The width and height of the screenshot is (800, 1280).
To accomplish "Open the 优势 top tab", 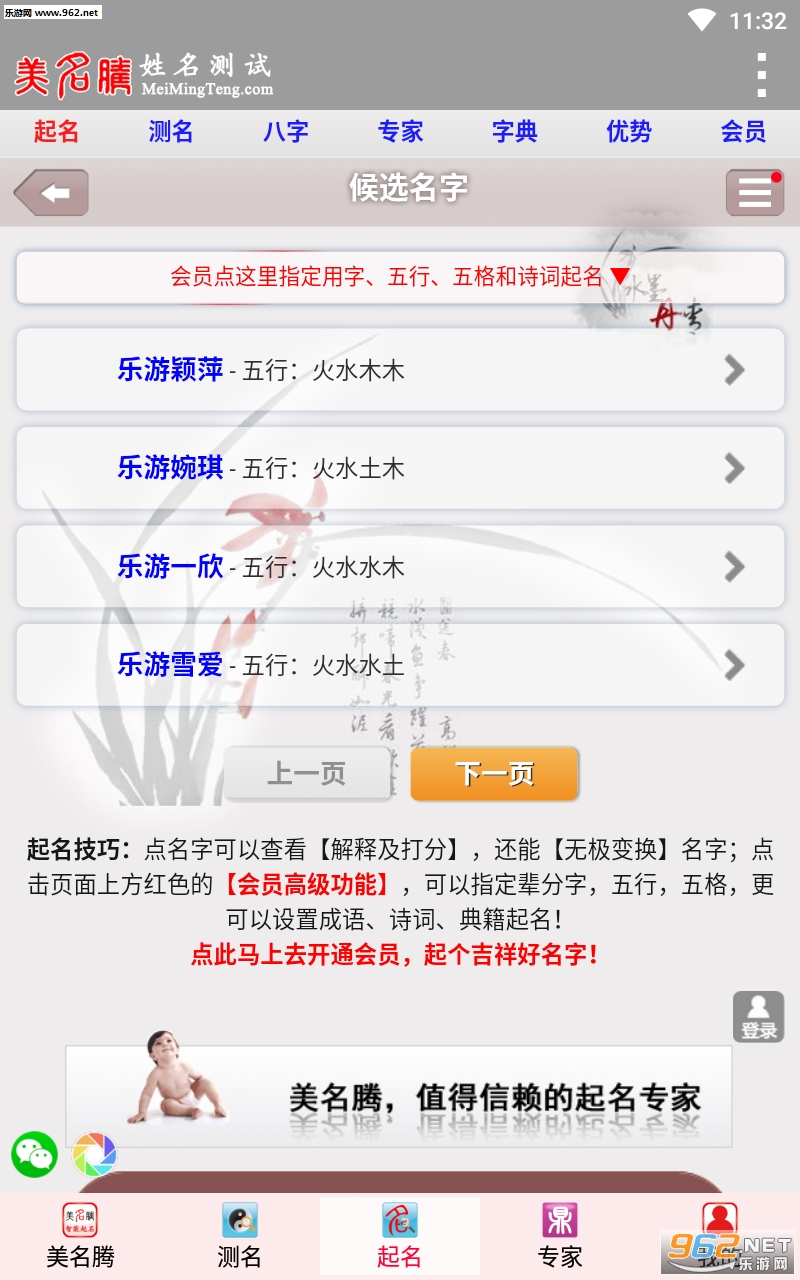I will [629, 132].
